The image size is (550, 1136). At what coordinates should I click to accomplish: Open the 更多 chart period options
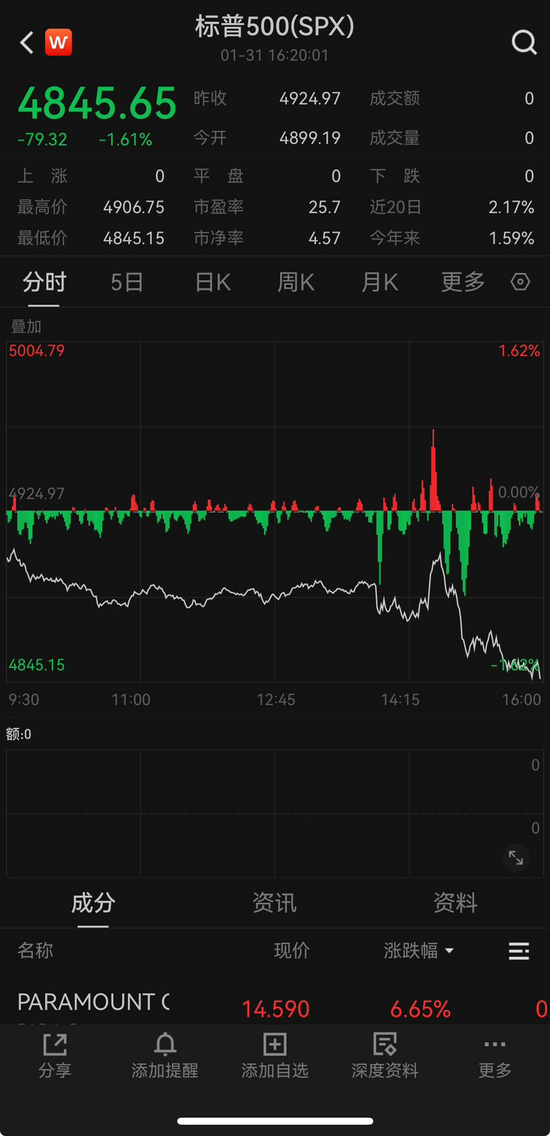point(463,283)
